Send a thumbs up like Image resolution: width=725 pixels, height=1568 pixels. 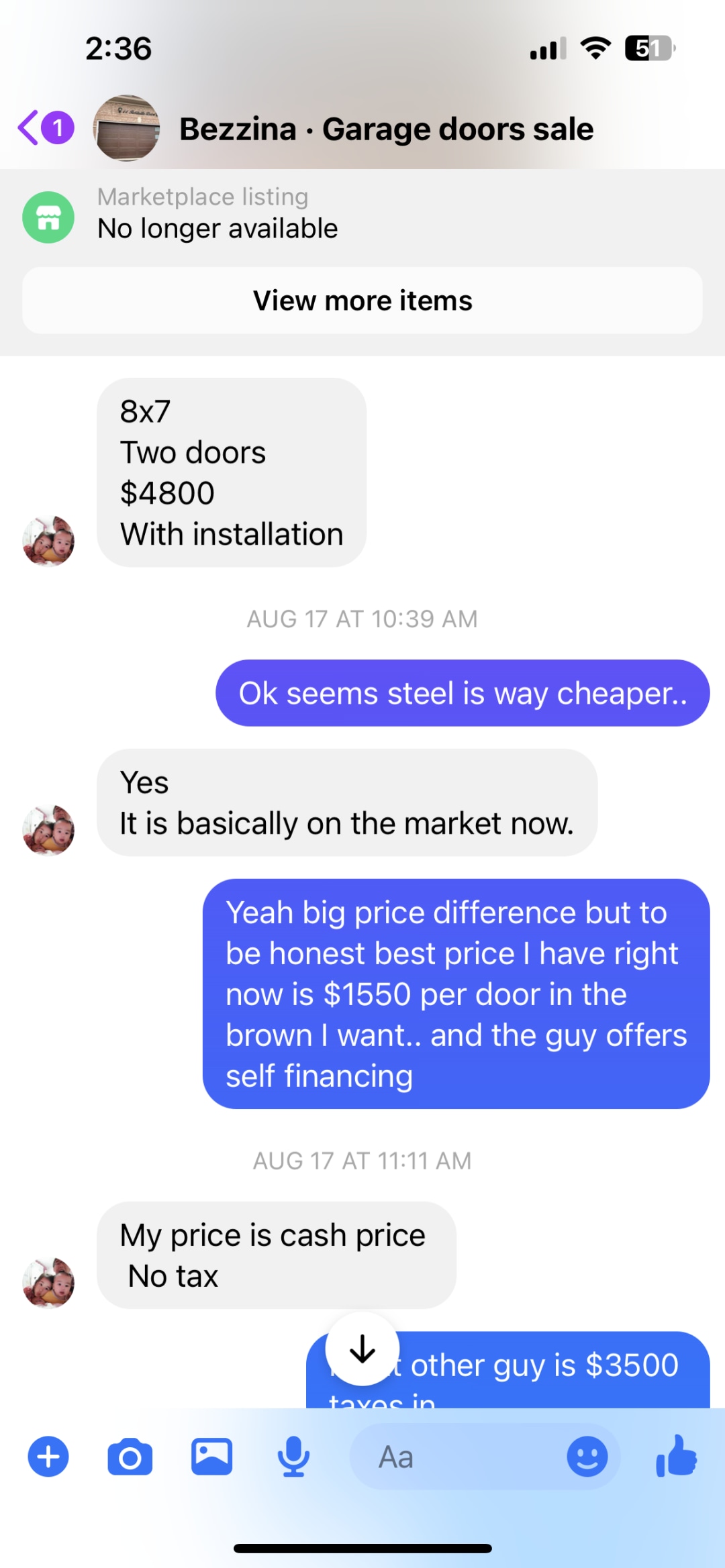[x=676, y=1455]
